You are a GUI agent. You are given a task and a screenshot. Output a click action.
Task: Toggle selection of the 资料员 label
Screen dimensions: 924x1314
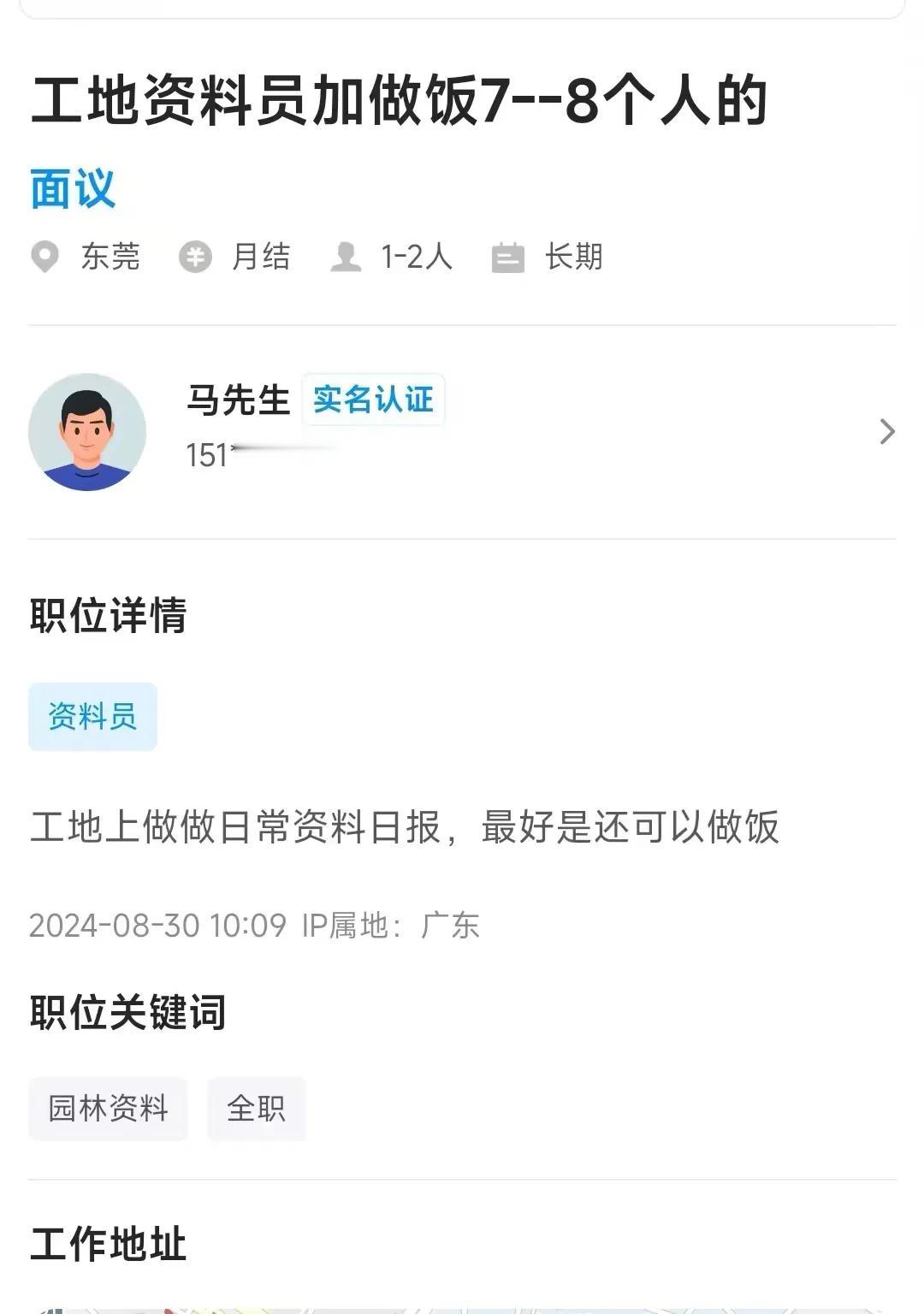click(x=93, y=718)
